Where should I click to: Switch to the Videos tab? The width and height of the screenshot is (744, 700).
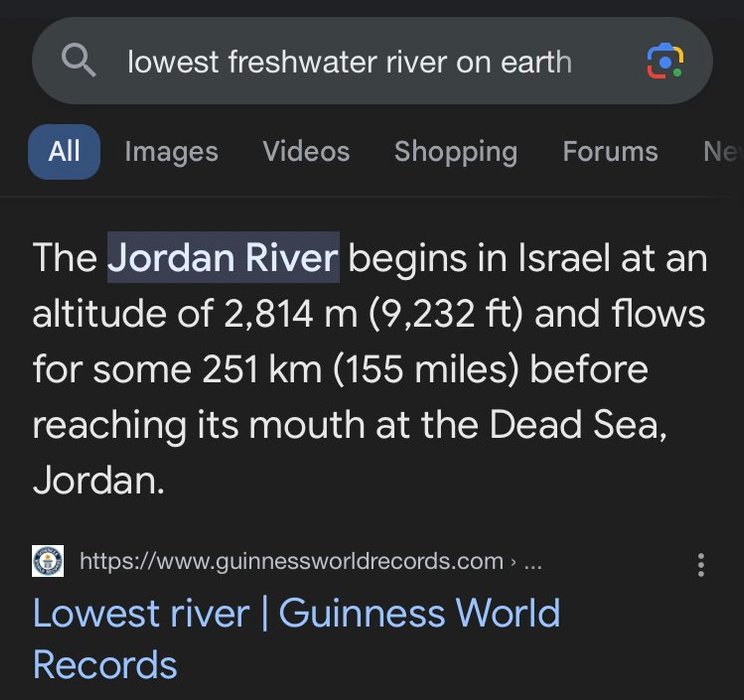(x=306, y=152)
